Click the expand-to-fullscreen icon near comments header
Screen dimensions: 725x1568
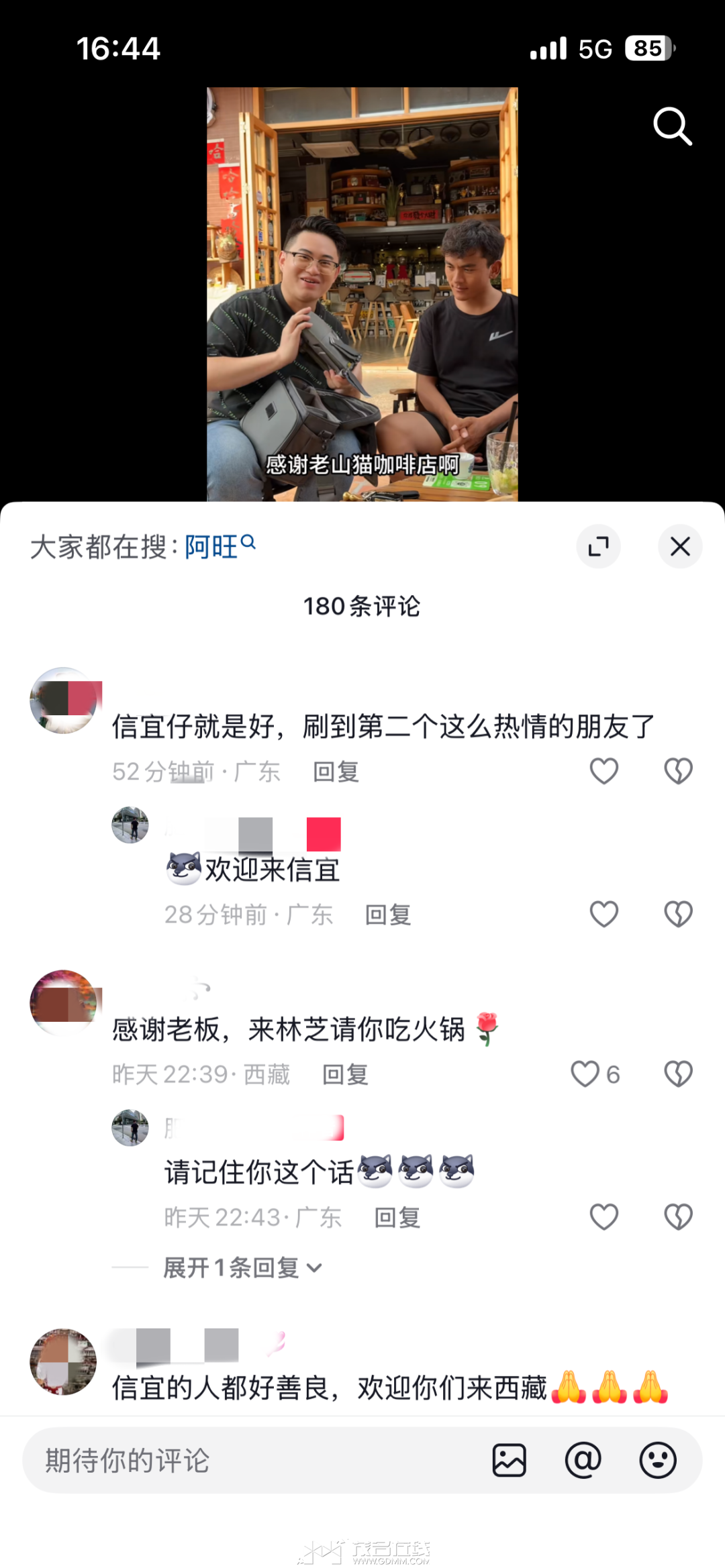598,546
